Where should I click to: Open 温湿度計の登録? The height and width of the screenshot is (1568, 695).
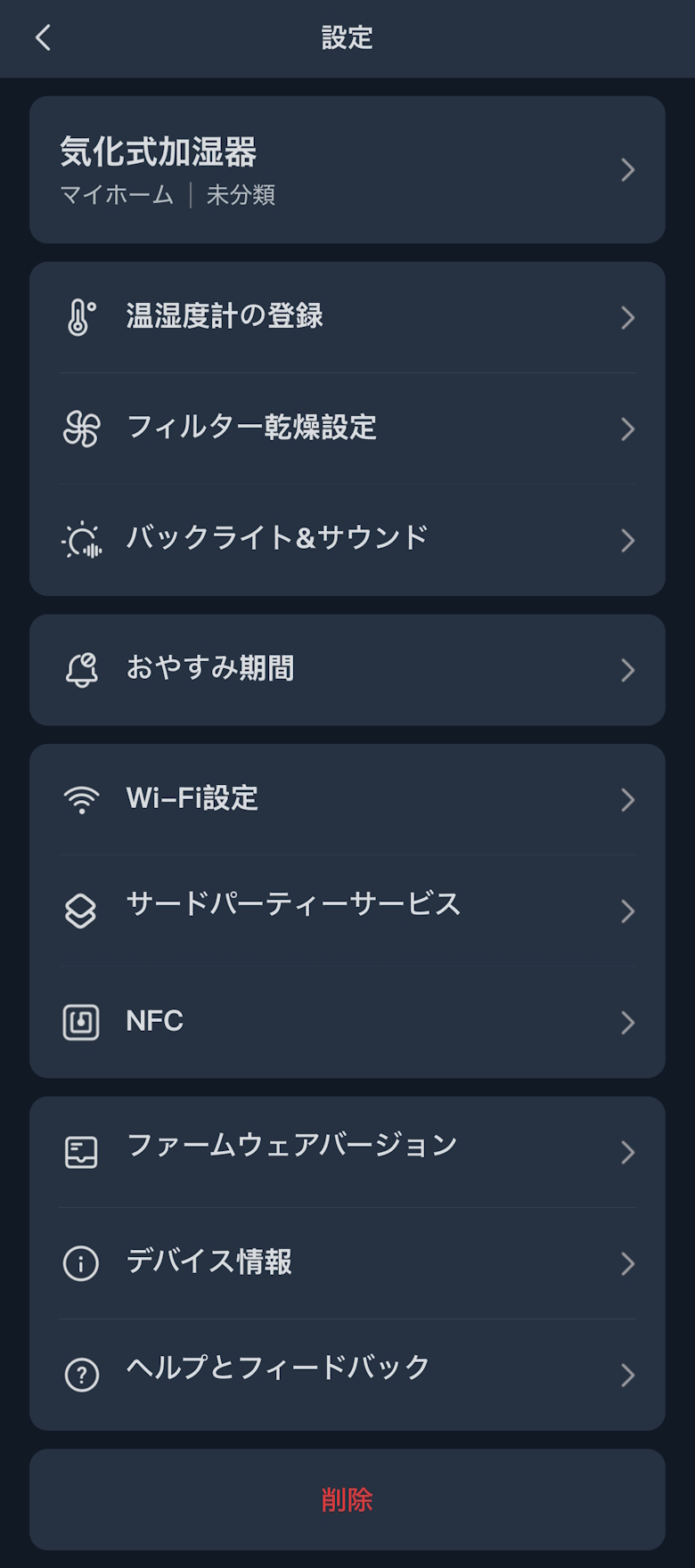pyautogui.click(x=347, y=317)
